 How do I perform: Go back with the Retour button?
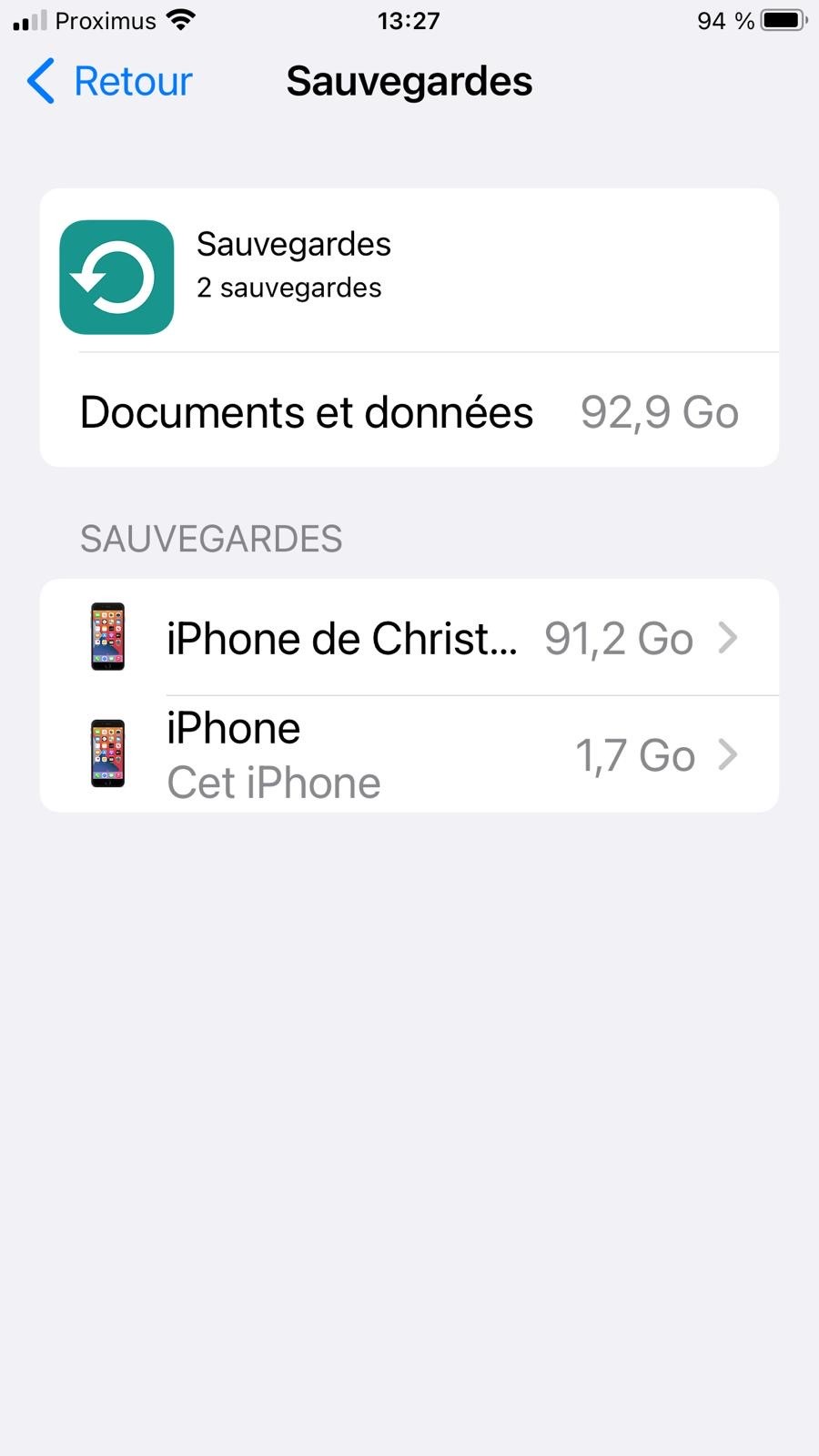click(x=109, y=81)
